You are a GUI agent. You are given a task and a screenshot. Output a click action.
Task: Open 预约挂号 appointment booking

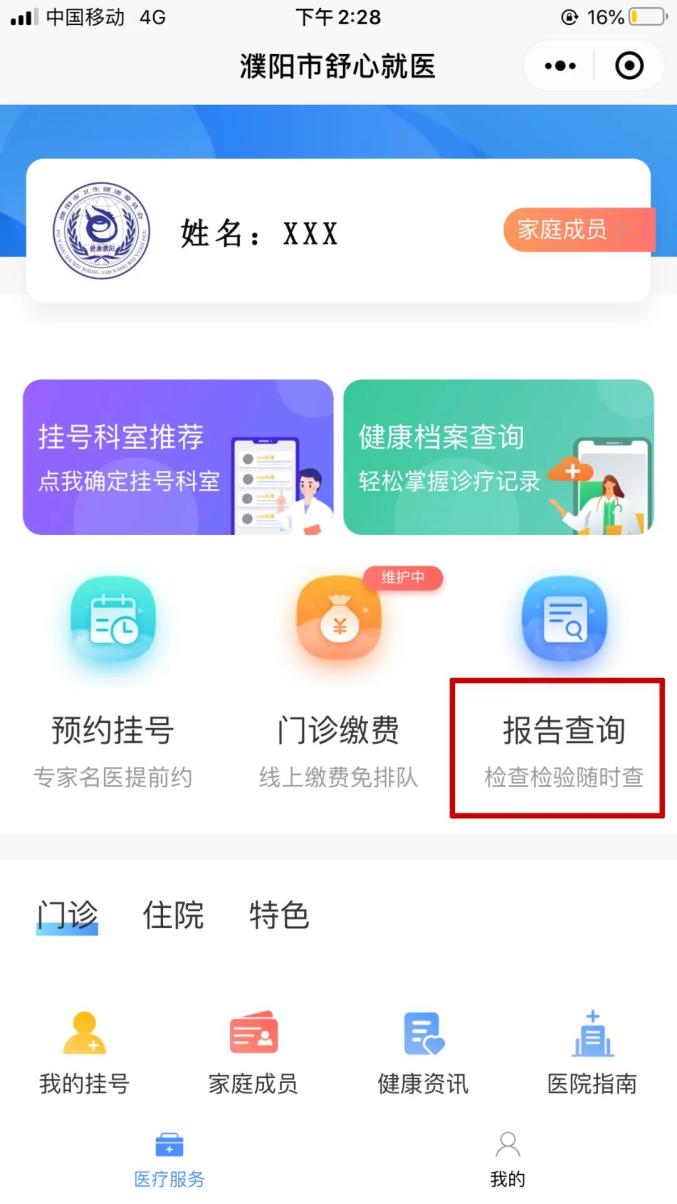[x=113, y=680]
